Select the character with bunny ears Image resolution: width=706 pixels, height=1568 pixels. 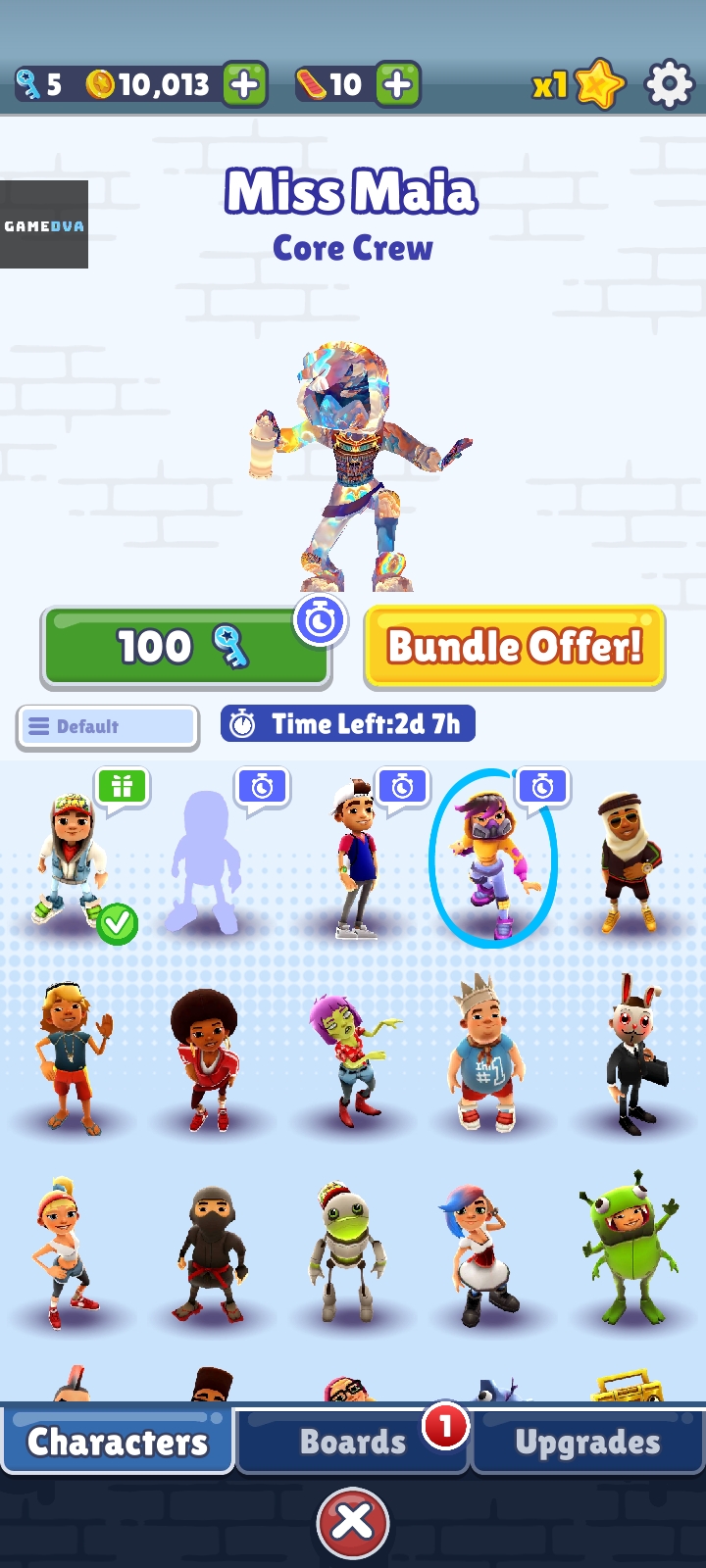[632, 1058]
